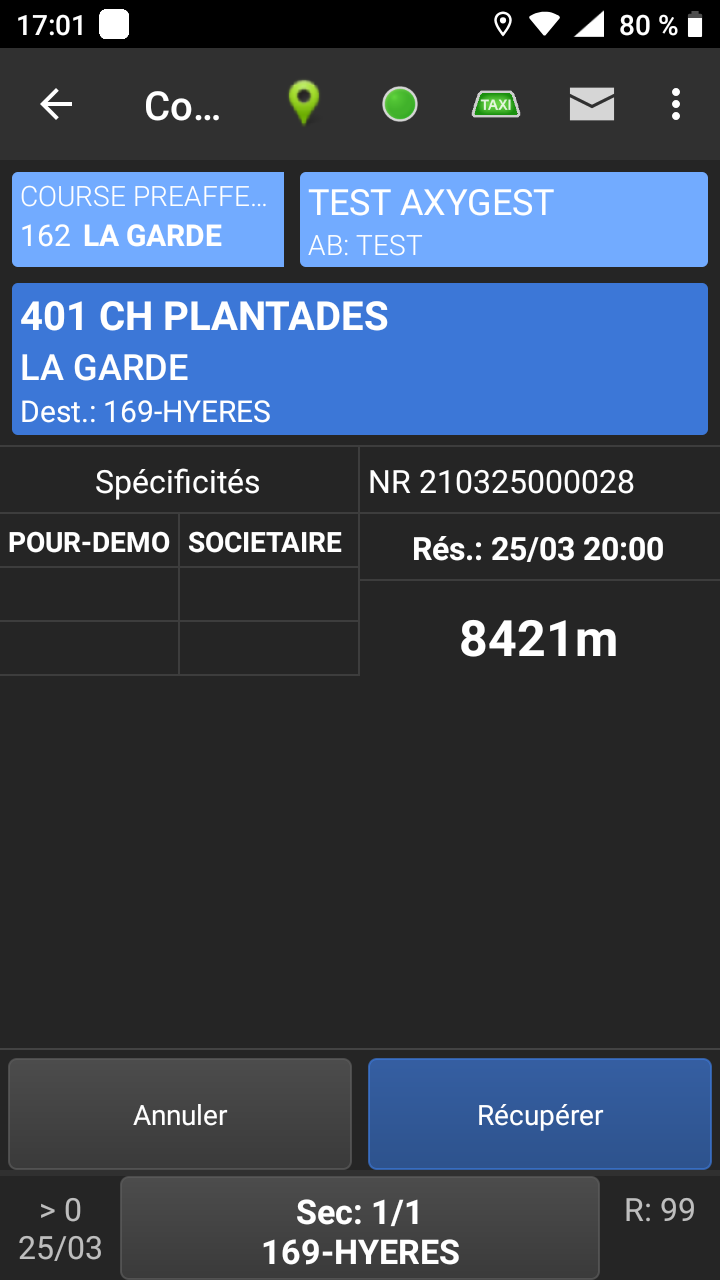This screenshot has height=1280, width=720.
Task: Tap the TEST AXYGEST client card
Action: click(x=504, y=220)
